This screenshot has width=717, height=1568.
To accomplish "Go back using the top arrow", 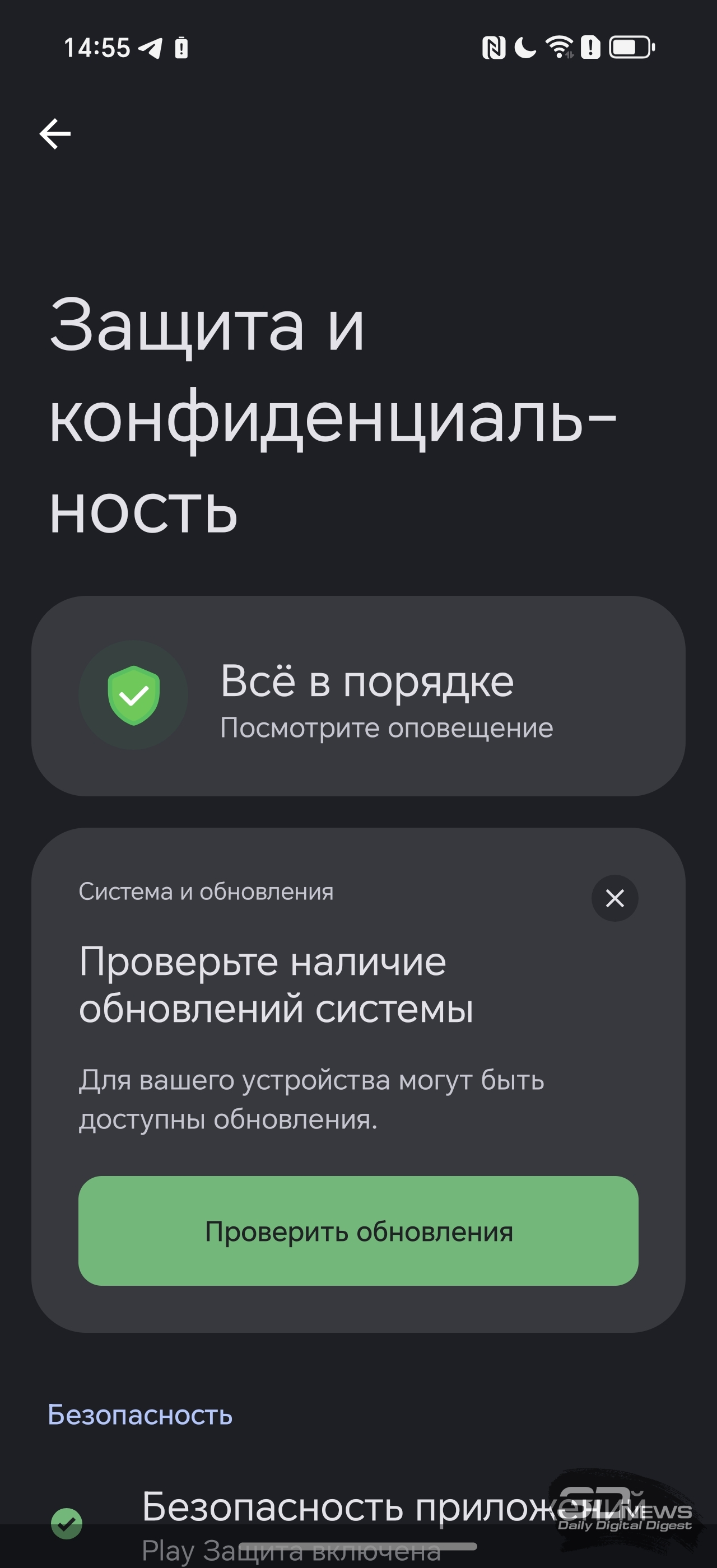I will pyautogui.click(x=55, y=134).
